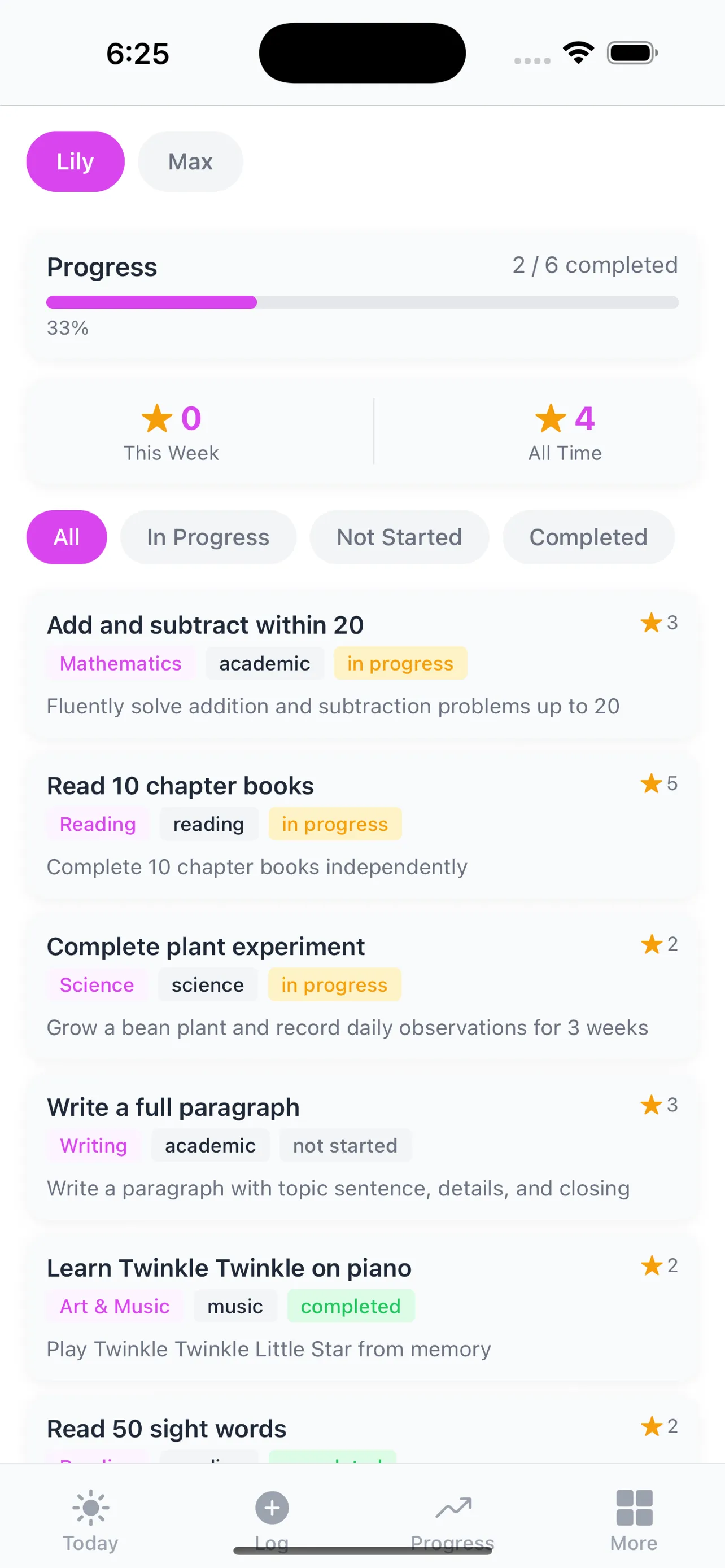Tap the star beside This Week count
The height and width of the screenshot is (1568, 725).
click(157, 419)
